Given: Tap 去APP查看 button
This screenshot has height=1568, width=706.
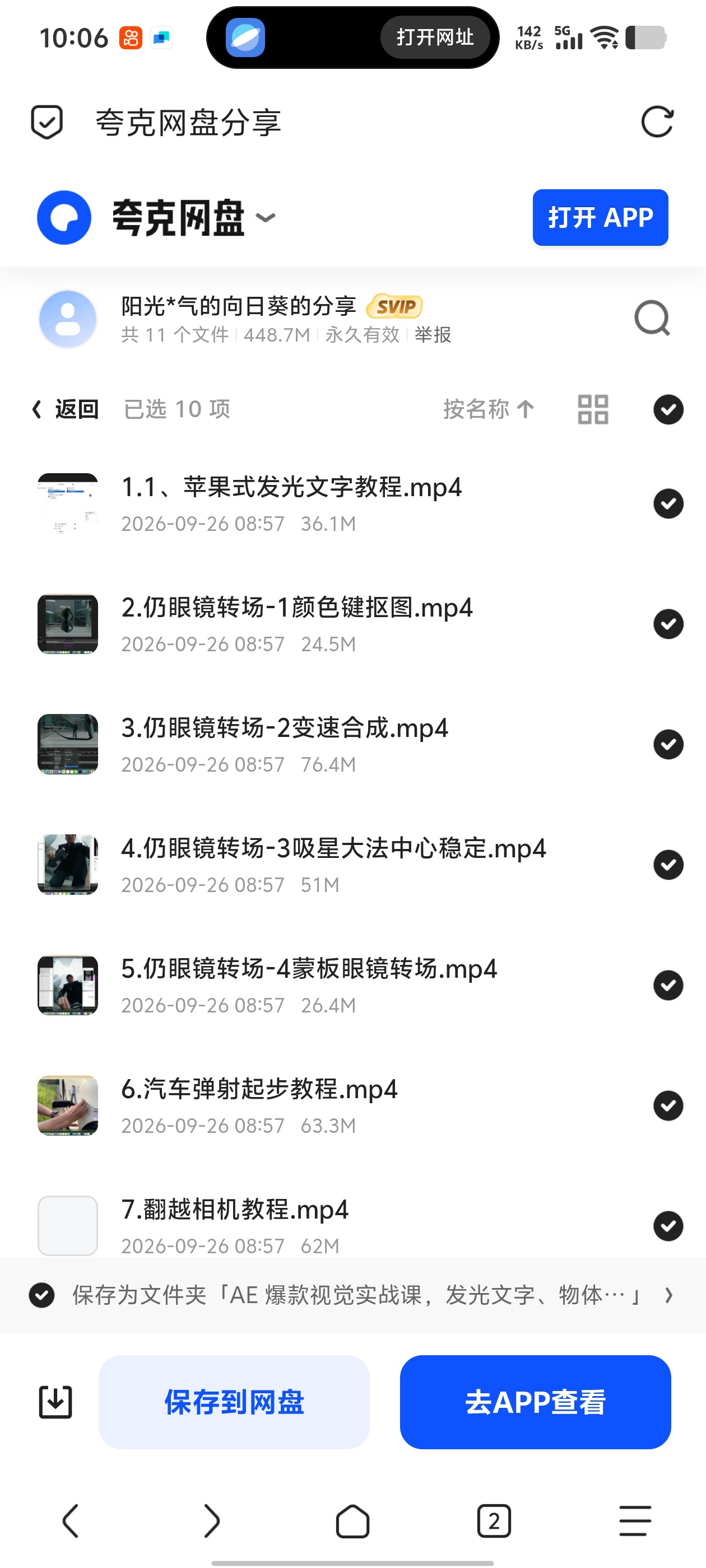Looking at the screenshot, I should (x=535, y=1402).
